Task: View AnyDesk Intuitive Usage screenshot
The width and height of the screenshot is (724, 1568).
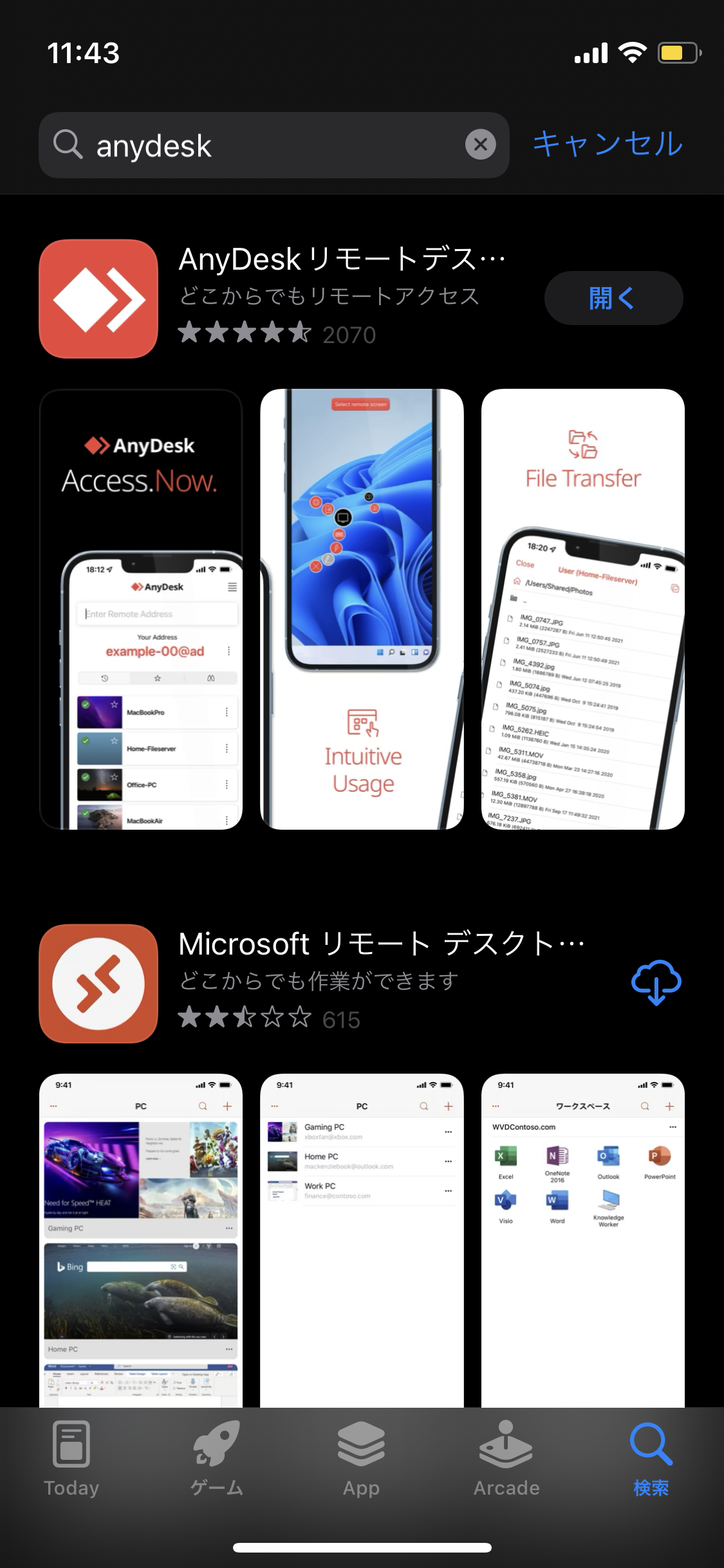Action: [362, 609]
